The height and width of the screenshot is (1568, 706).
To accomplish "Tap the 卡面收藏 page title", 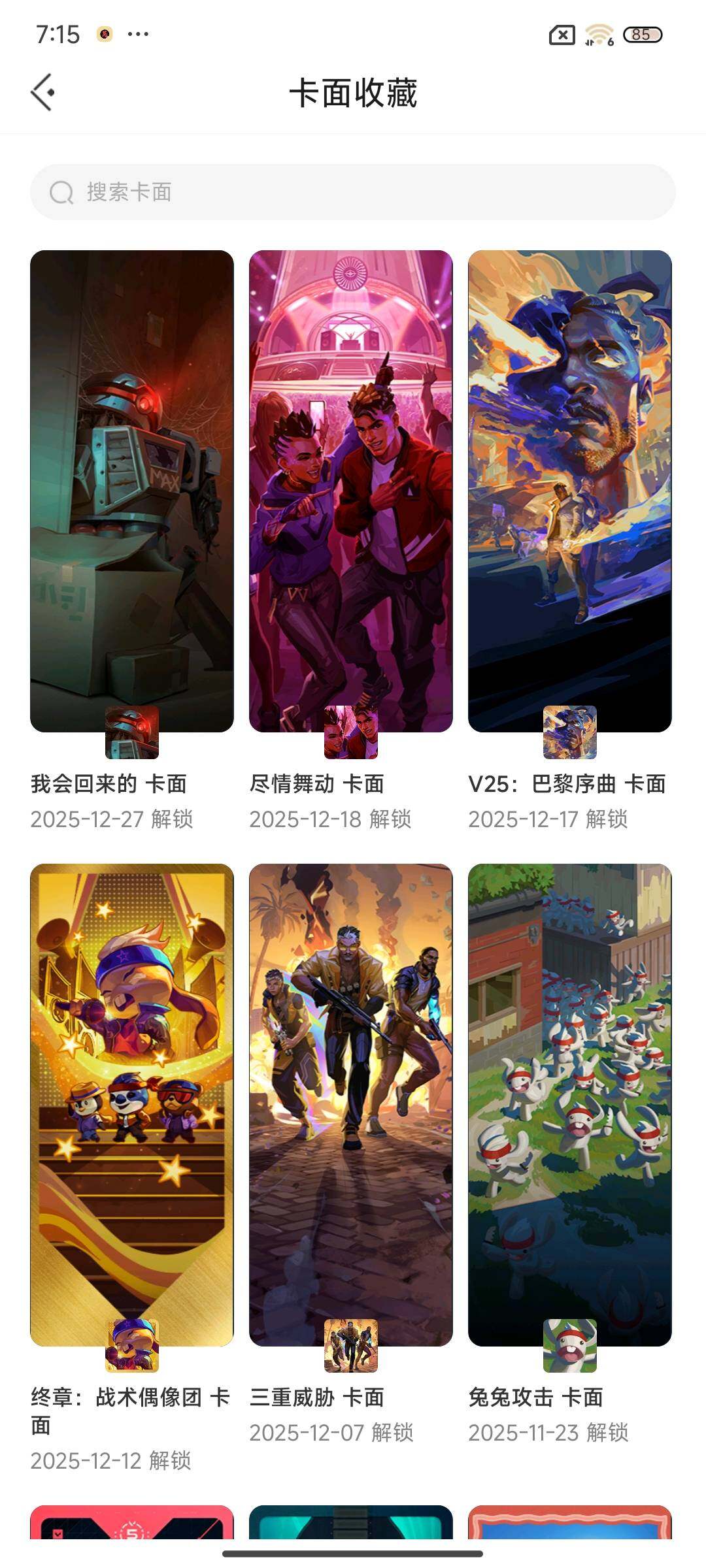I will pyautogui.click(x=353, y=91).
